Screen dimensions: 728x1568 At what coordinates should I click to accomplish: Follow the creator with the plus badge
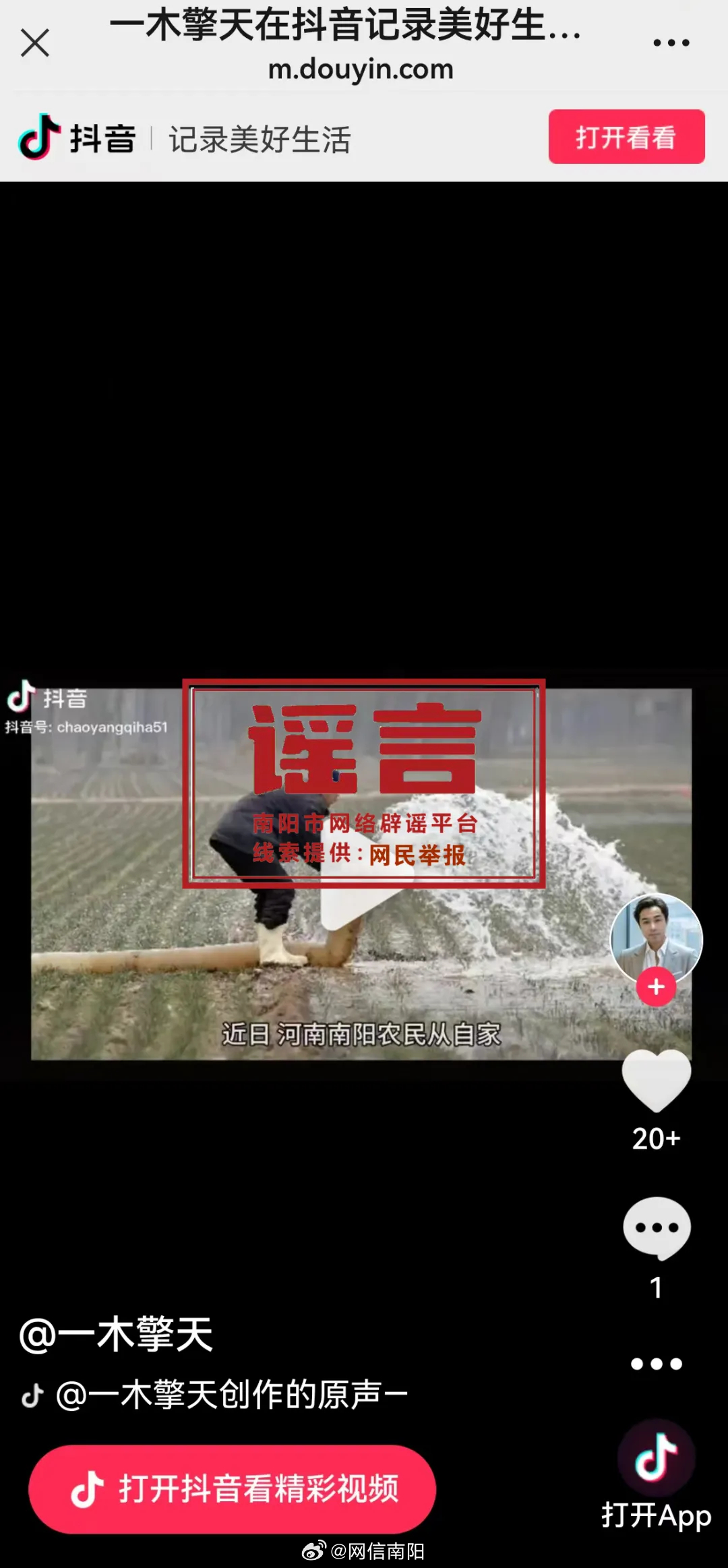(656, 987)
